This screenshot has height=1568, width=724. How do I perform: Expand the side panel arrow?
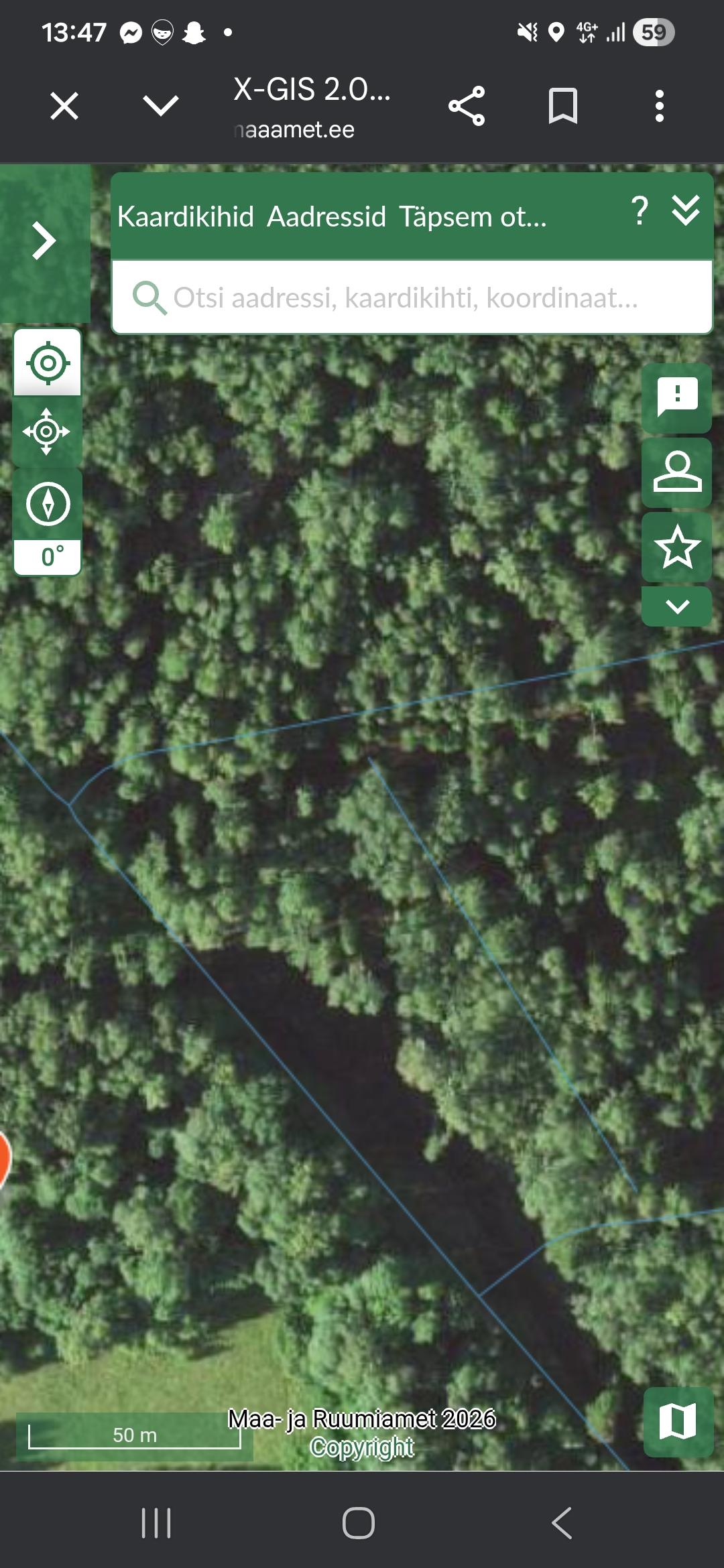(44, 241)
